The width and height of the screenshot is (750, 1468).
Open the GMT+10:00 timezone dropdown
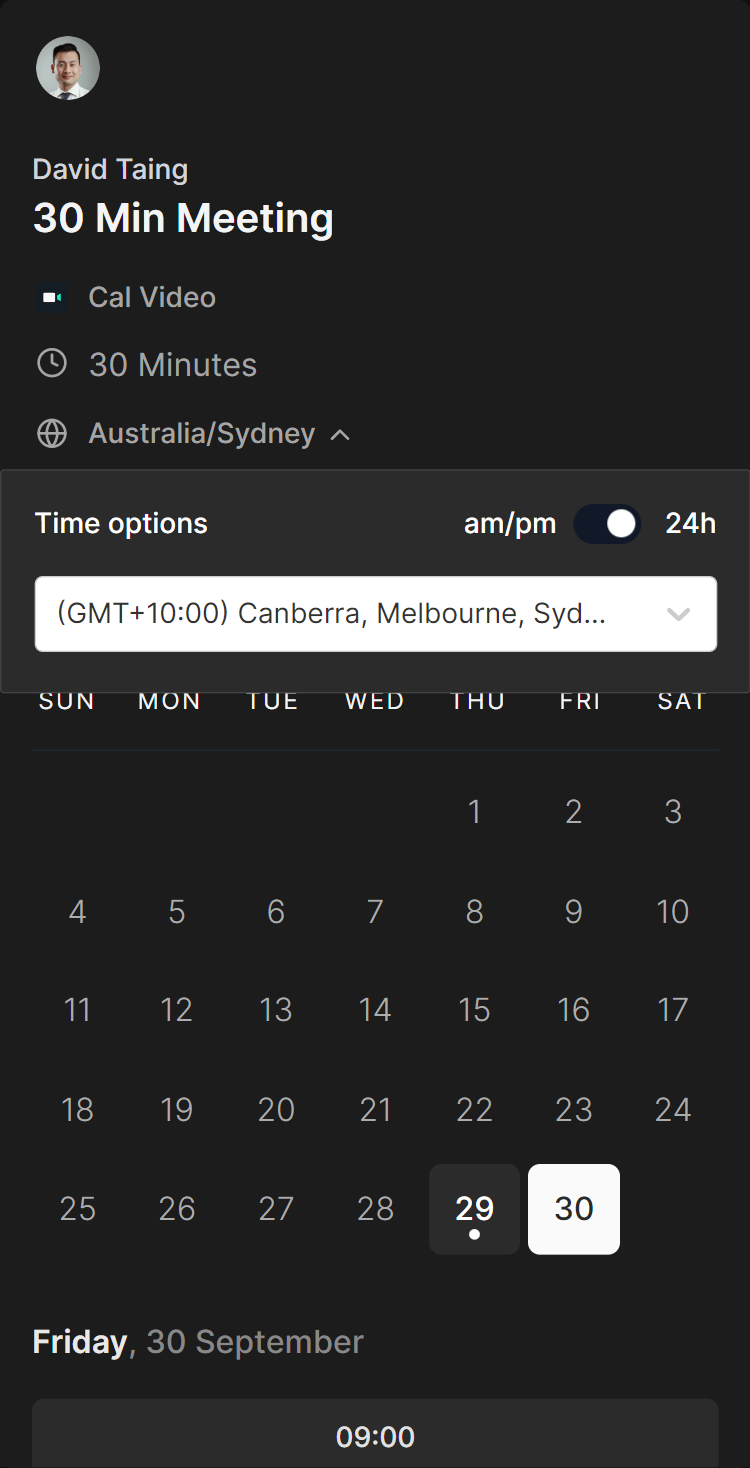pos(376,613)
